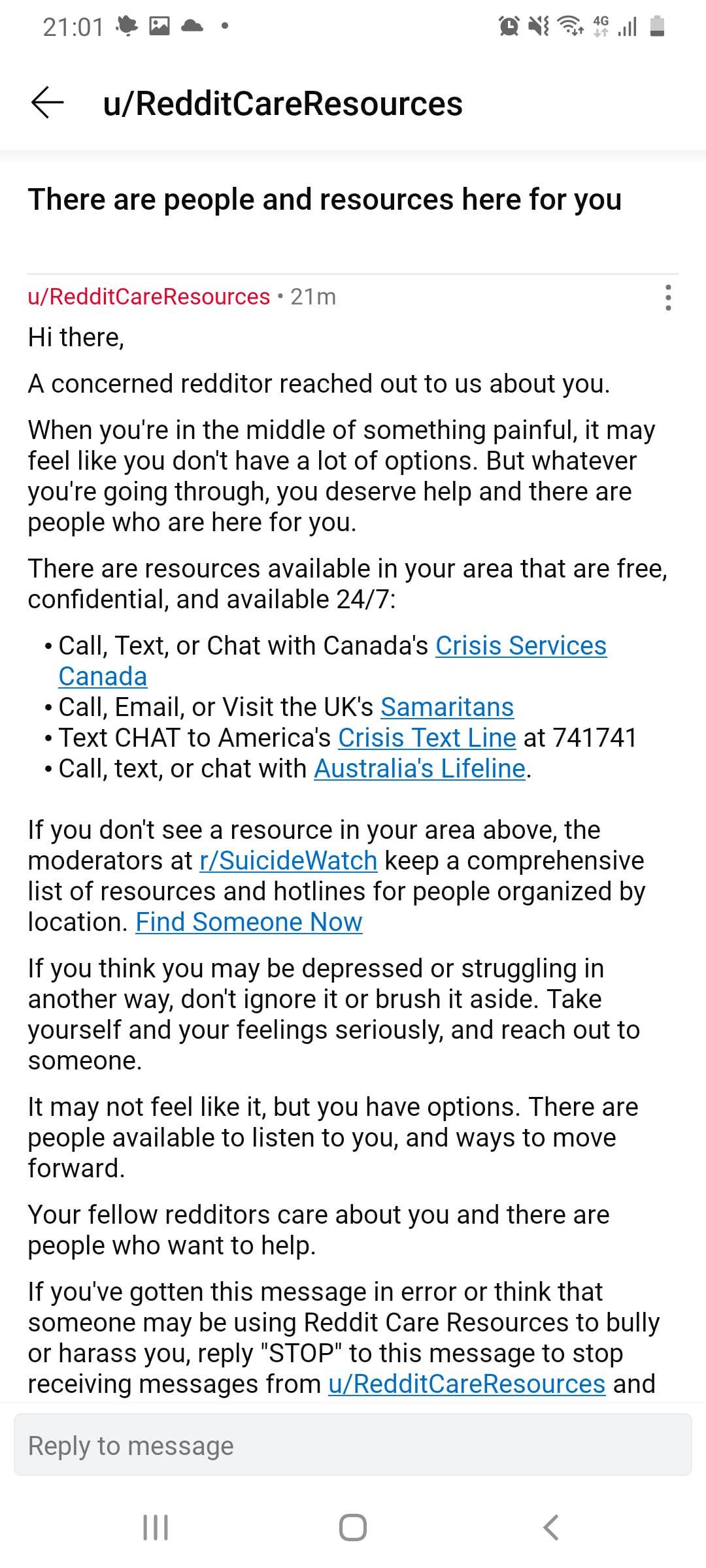Go back using the top-left arrow

point(47,103)
